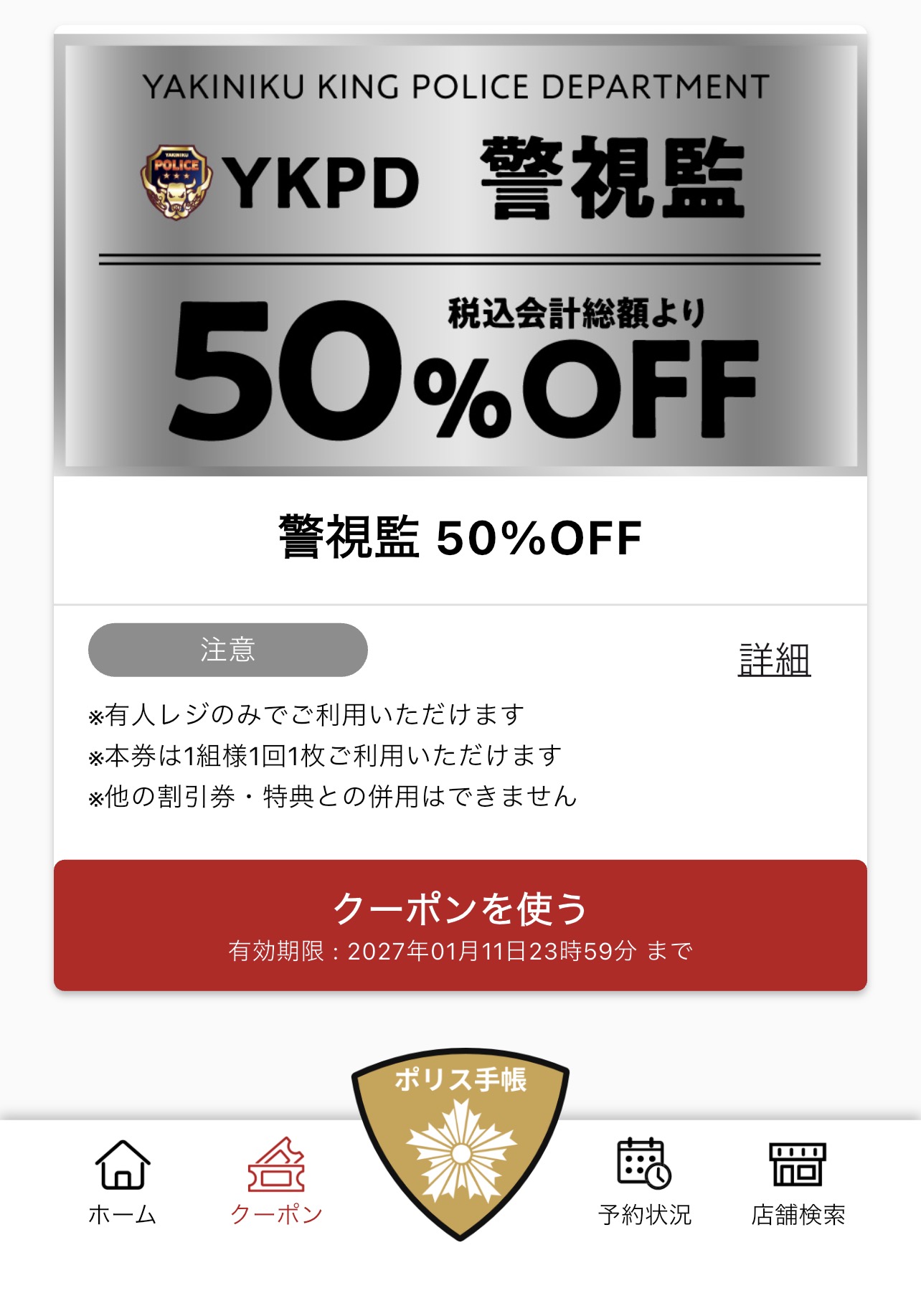The height and width of the screenshot is (1316, 921).
Task: Open the 詳細 link
Action: point(774,660)
